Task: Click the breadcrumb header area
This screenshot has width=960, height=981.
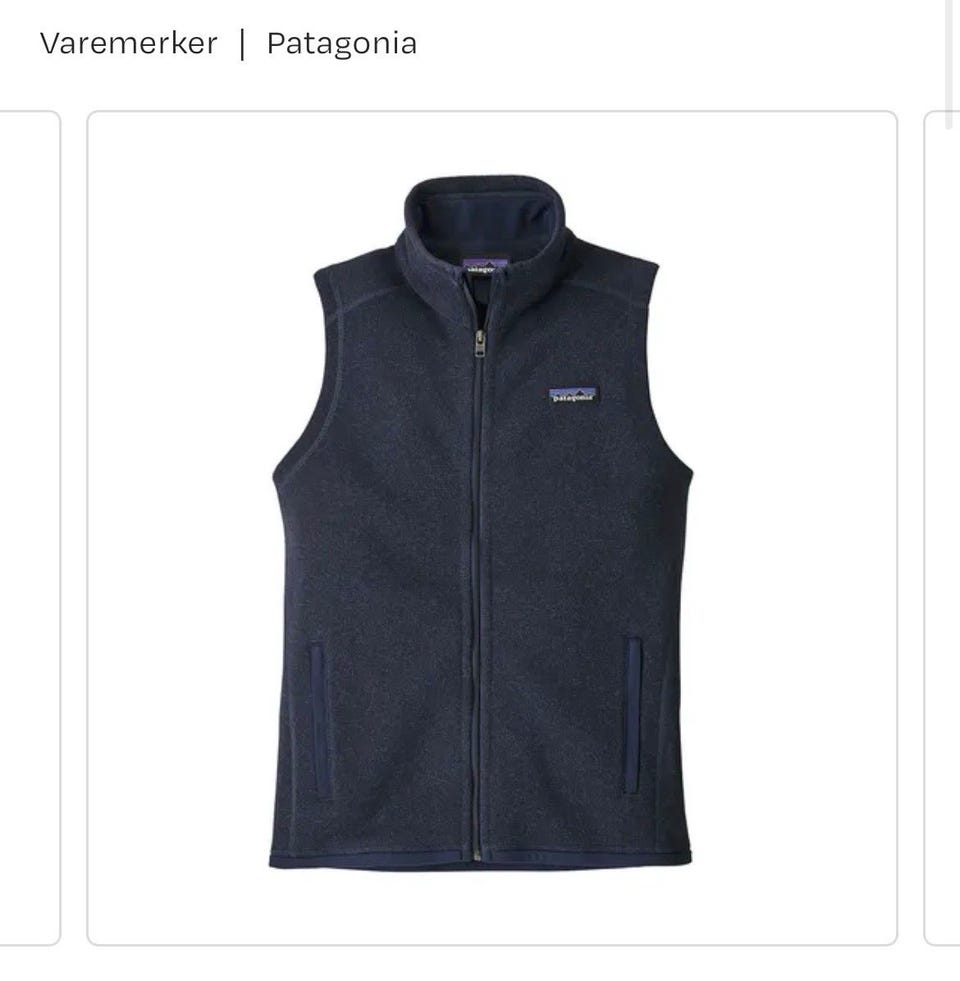Action: 230,43
